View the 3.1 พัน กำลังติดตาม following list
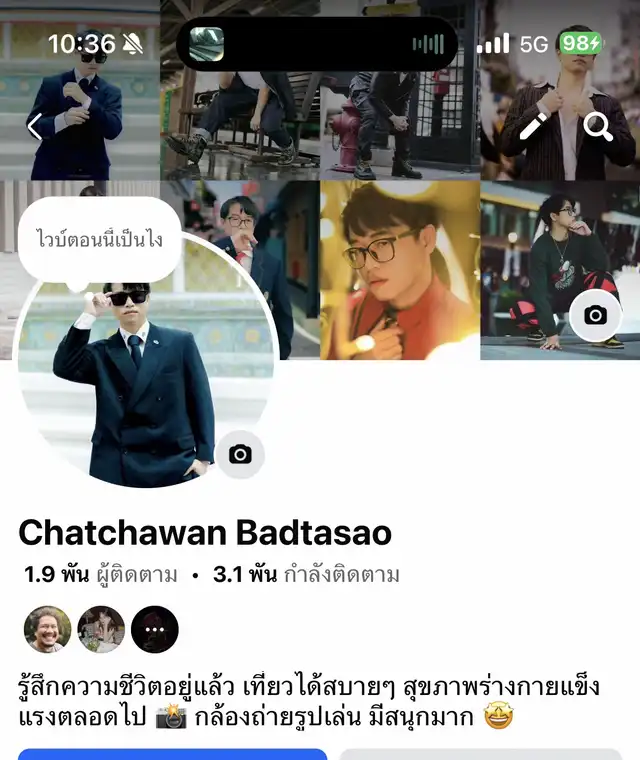640x760 pixels. click(x=306, y=575)
